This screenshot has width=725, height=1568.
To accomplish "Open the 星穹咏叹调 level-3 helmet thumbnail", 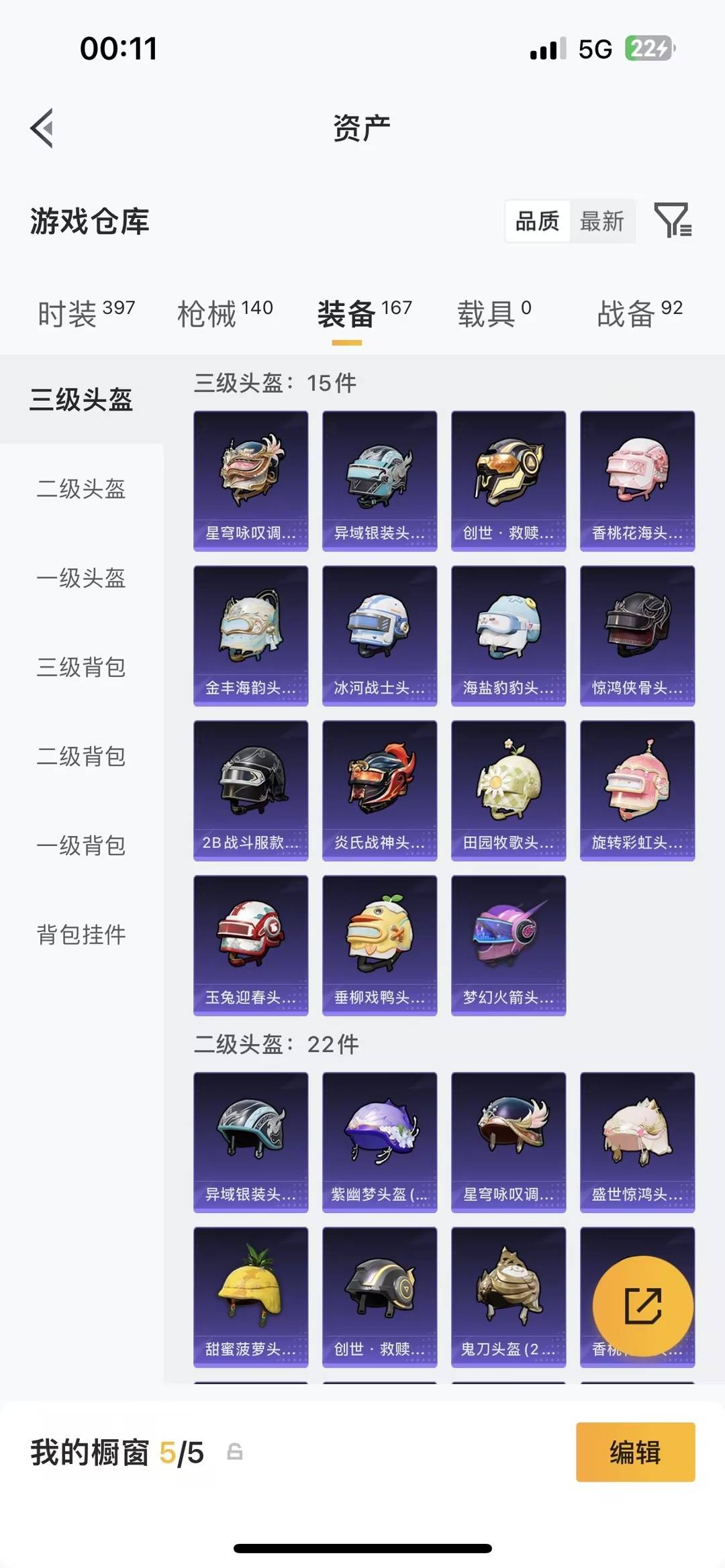I will [x=250, y=479].
